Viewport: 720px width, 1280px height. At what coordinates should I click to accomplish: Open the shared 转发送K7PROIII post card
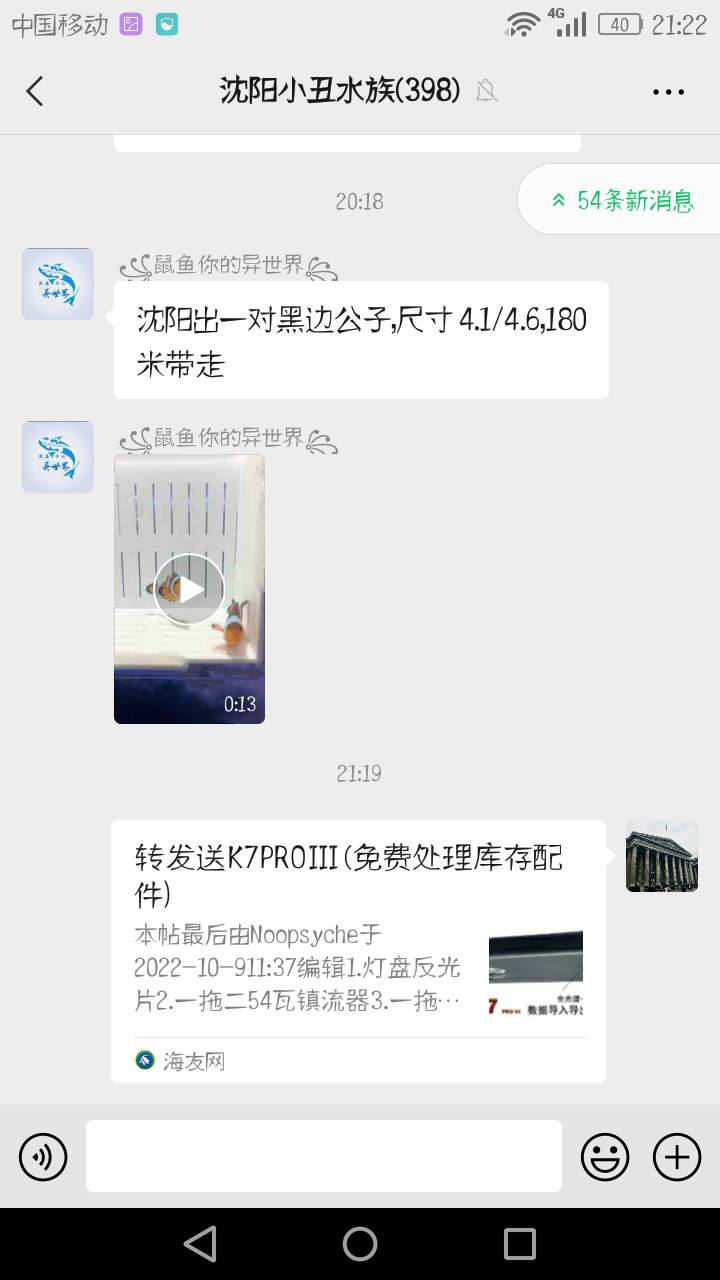tap(358, 950)
